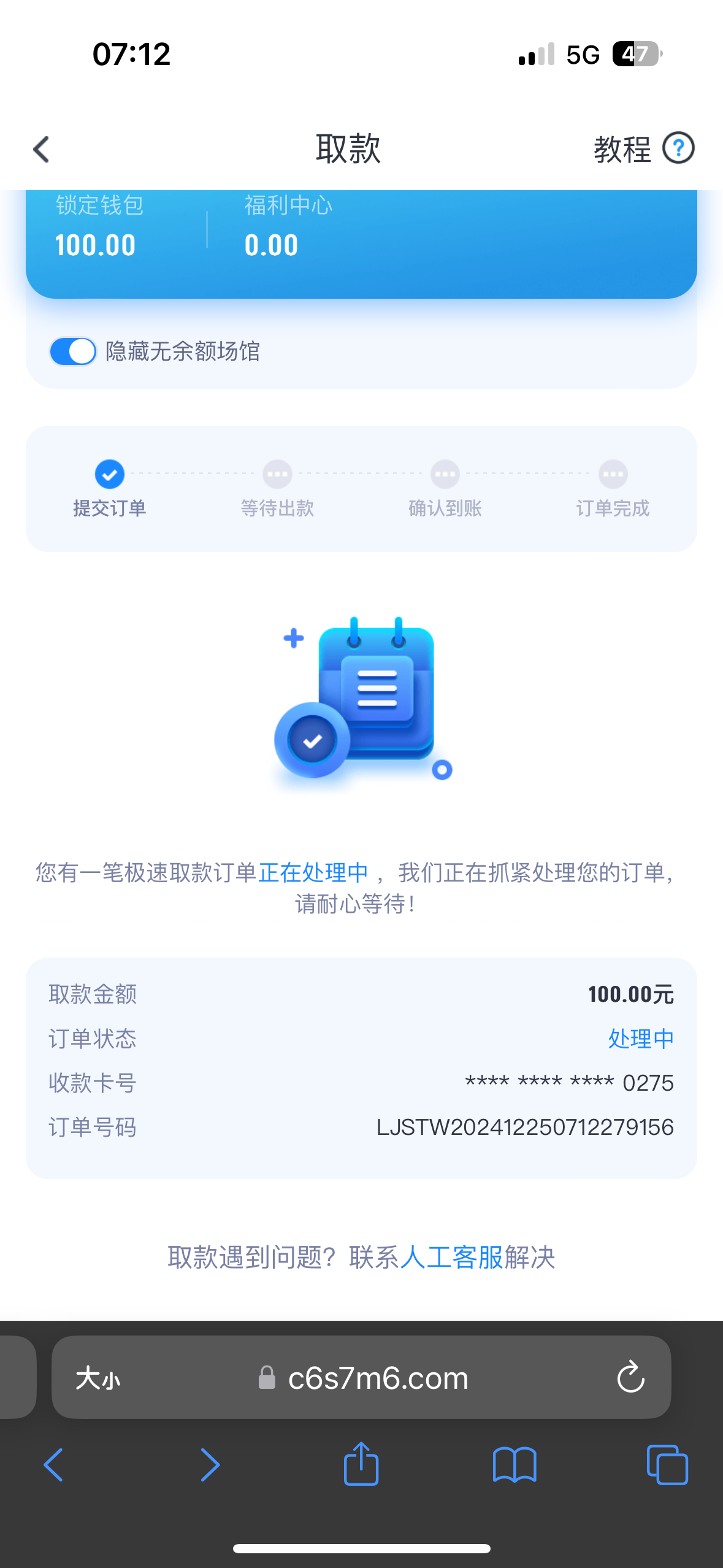
Task: Toggle off 隐藏无余额场馆 switch
Action: click(73, 352)
